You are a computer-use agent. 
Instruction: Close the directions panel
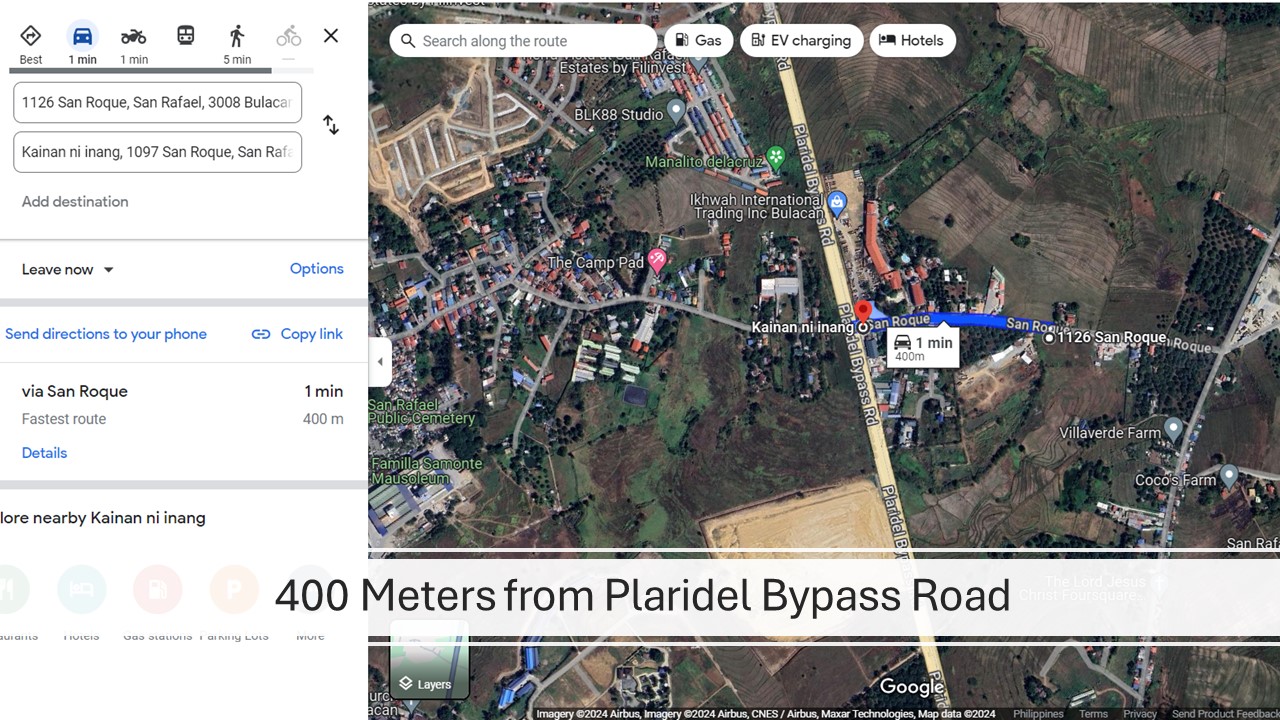[331, 36]
